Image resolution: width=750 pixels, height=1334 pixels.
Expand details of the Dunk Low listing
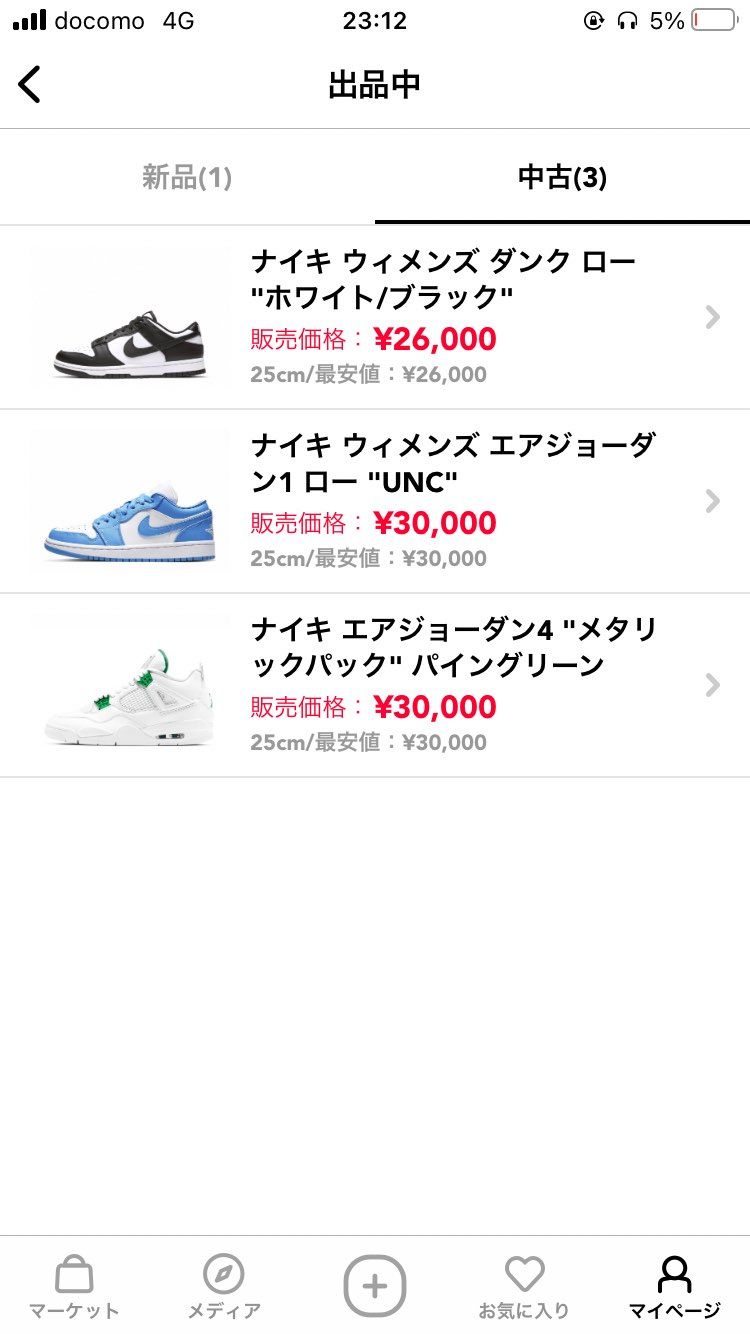[x=712, y=317]
